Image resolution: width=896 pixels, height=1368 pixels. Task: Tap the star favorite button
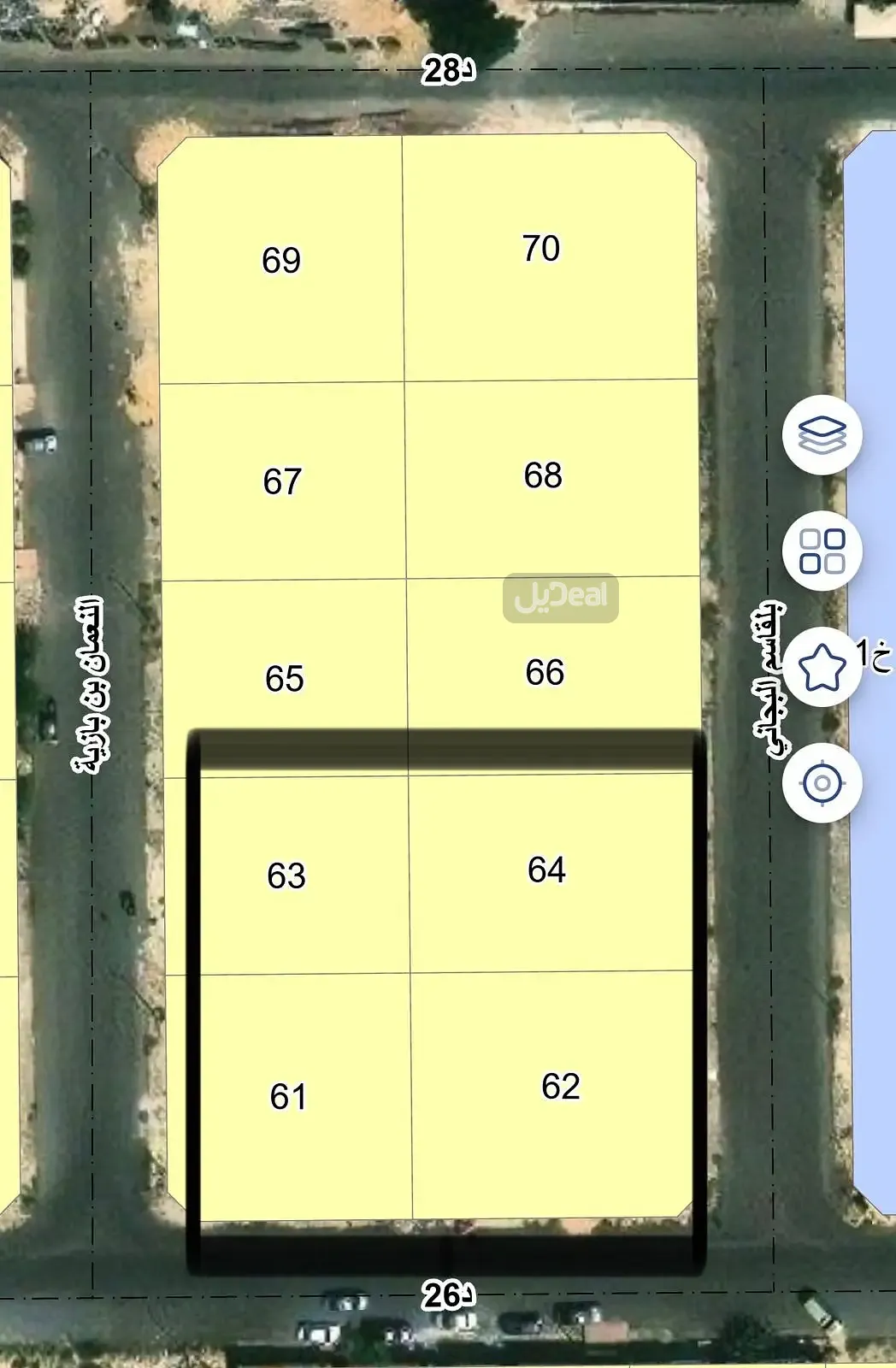[822, 667]
